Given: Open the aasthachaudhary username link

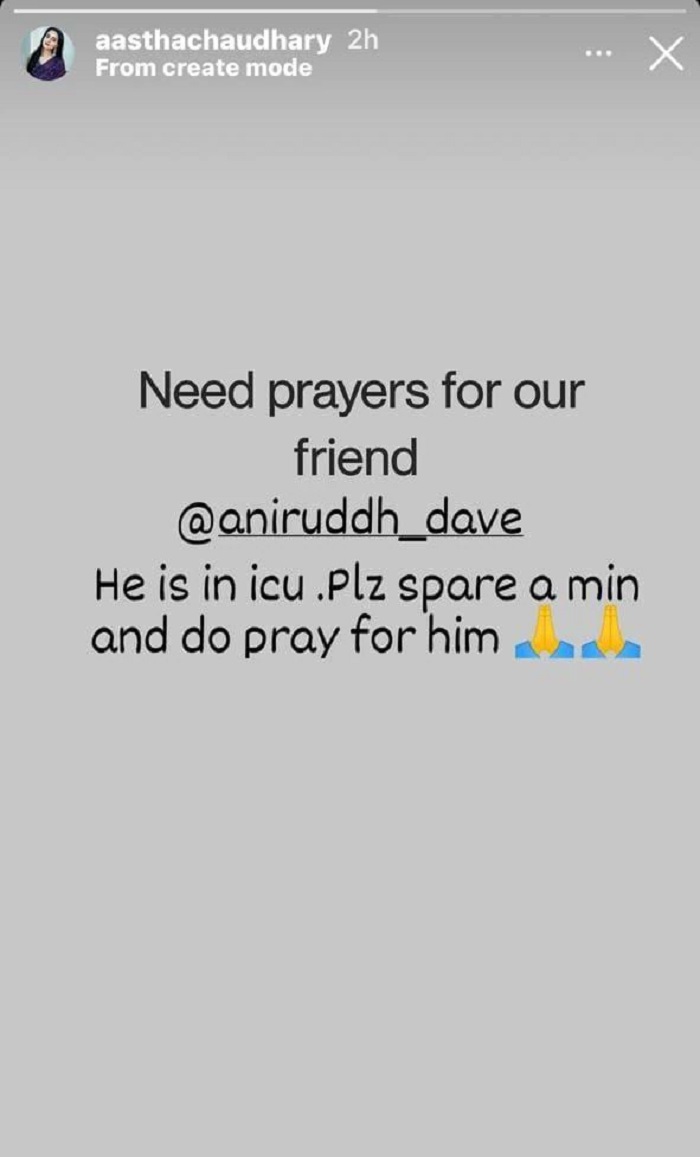Looking at the screenshot, I should pos(215,42).
